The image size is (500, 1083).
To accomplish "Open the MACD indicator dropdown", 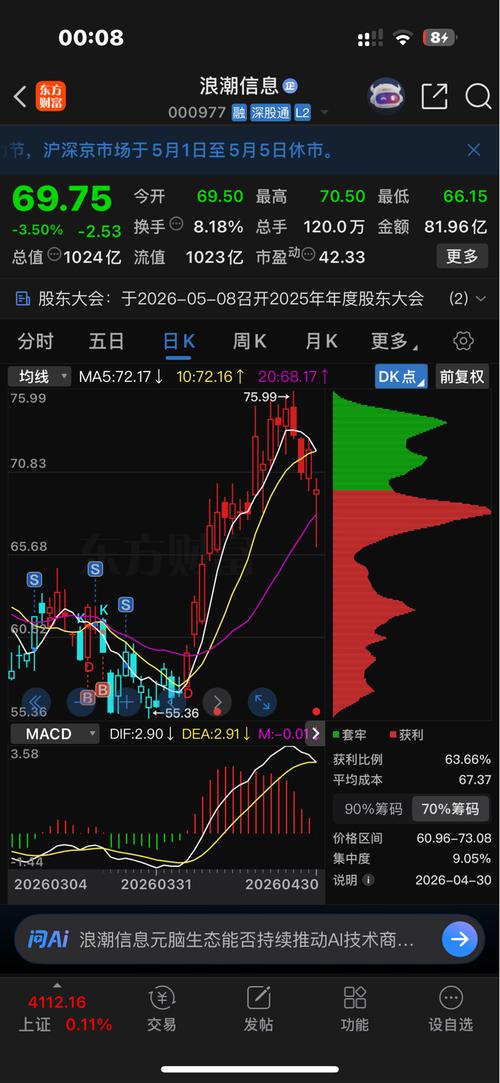I will click(x=54, y=734).
